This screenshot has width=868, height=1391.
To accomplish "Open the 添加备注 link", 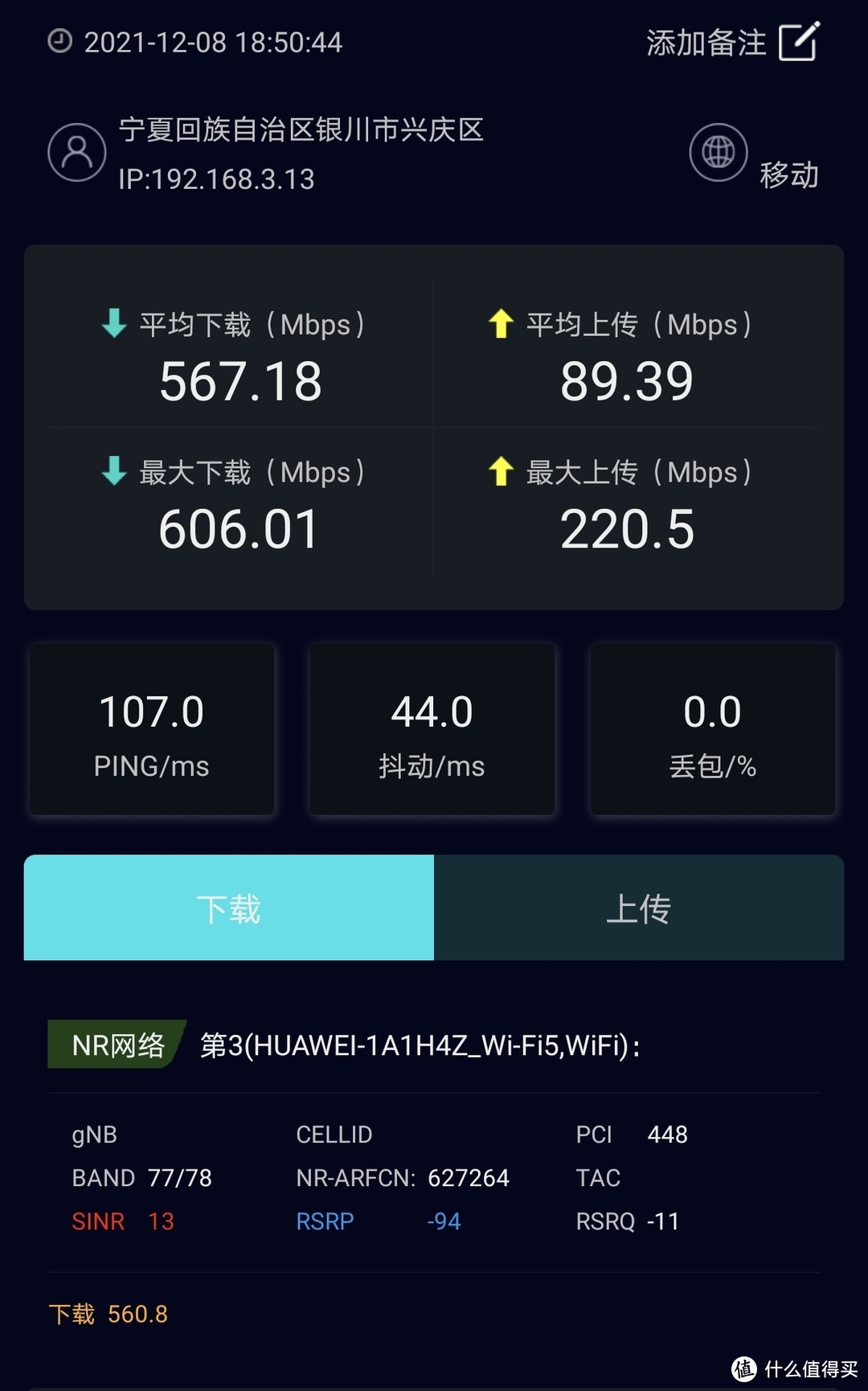I will (705, 43).
